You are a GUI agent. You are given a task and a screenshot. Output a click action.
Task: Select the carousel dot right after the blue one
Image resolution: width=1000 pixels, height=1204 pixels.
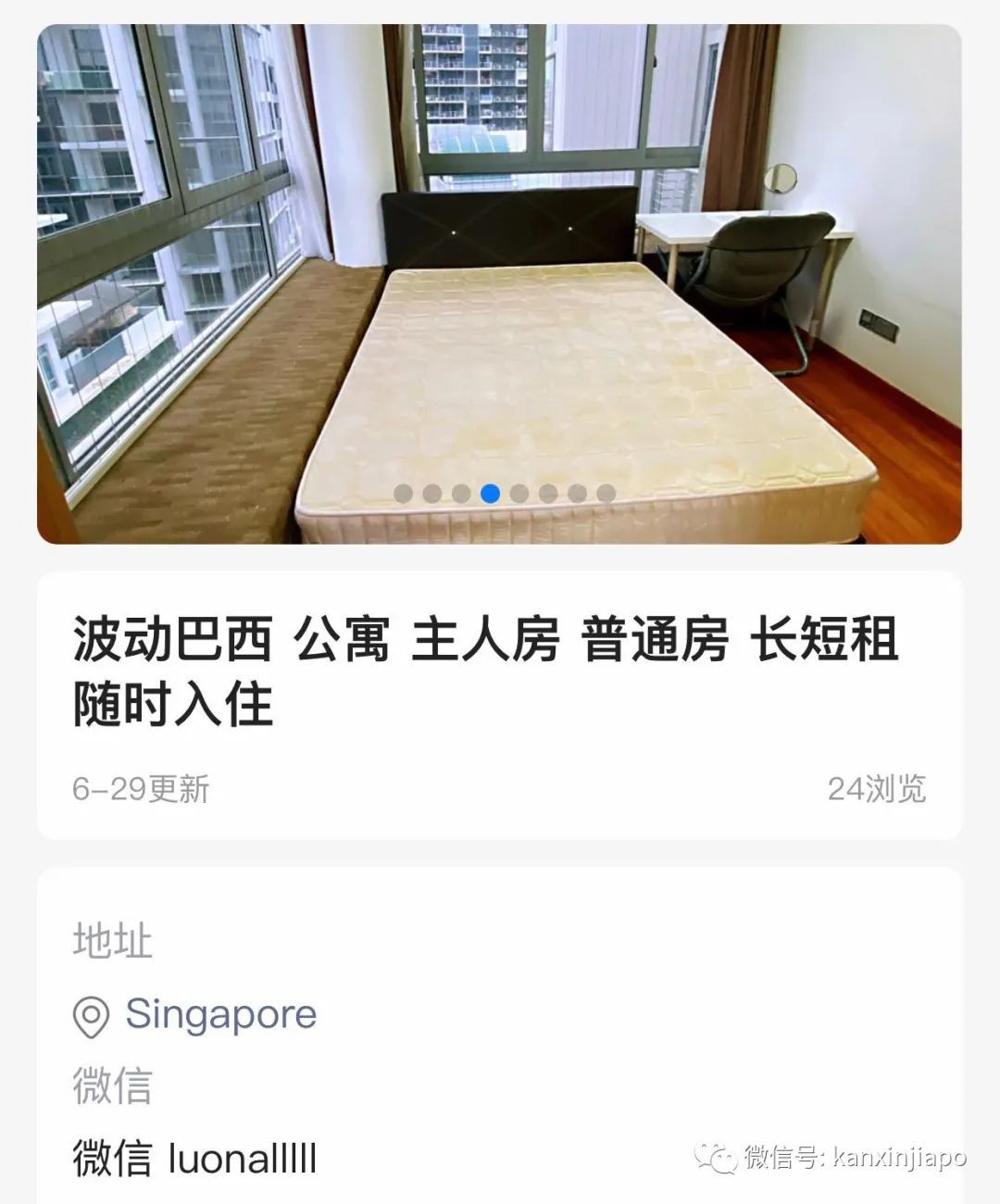pyautogui.click(x=519, y=495)
